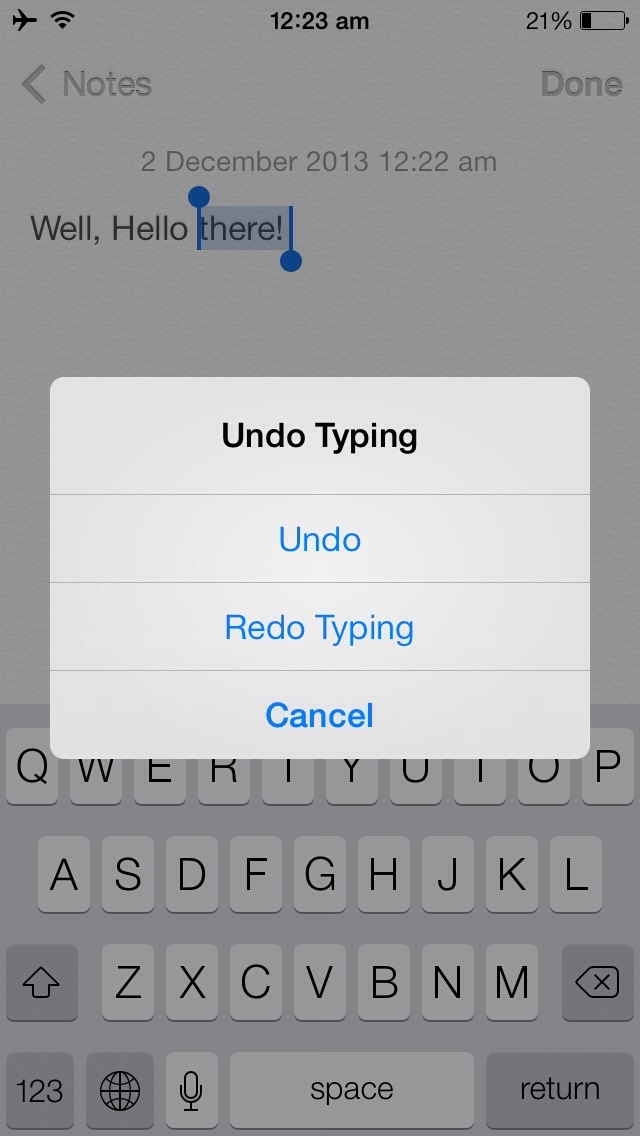The image size is (640, 1136).
Task: Tap Done to finish editing
Action: 581,85
